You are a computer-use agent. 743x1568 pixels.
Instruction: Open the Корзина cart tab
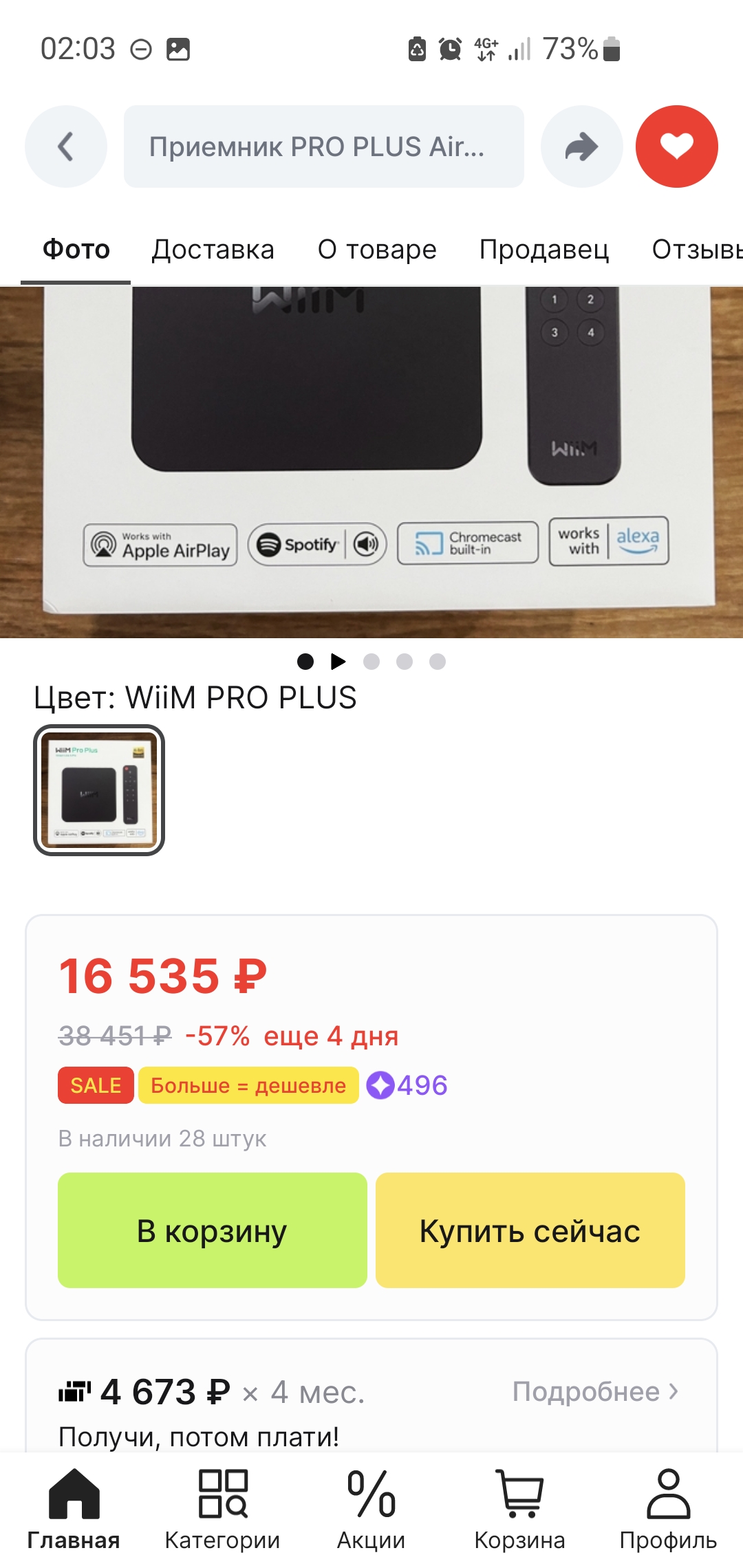tap(519, 1510)
